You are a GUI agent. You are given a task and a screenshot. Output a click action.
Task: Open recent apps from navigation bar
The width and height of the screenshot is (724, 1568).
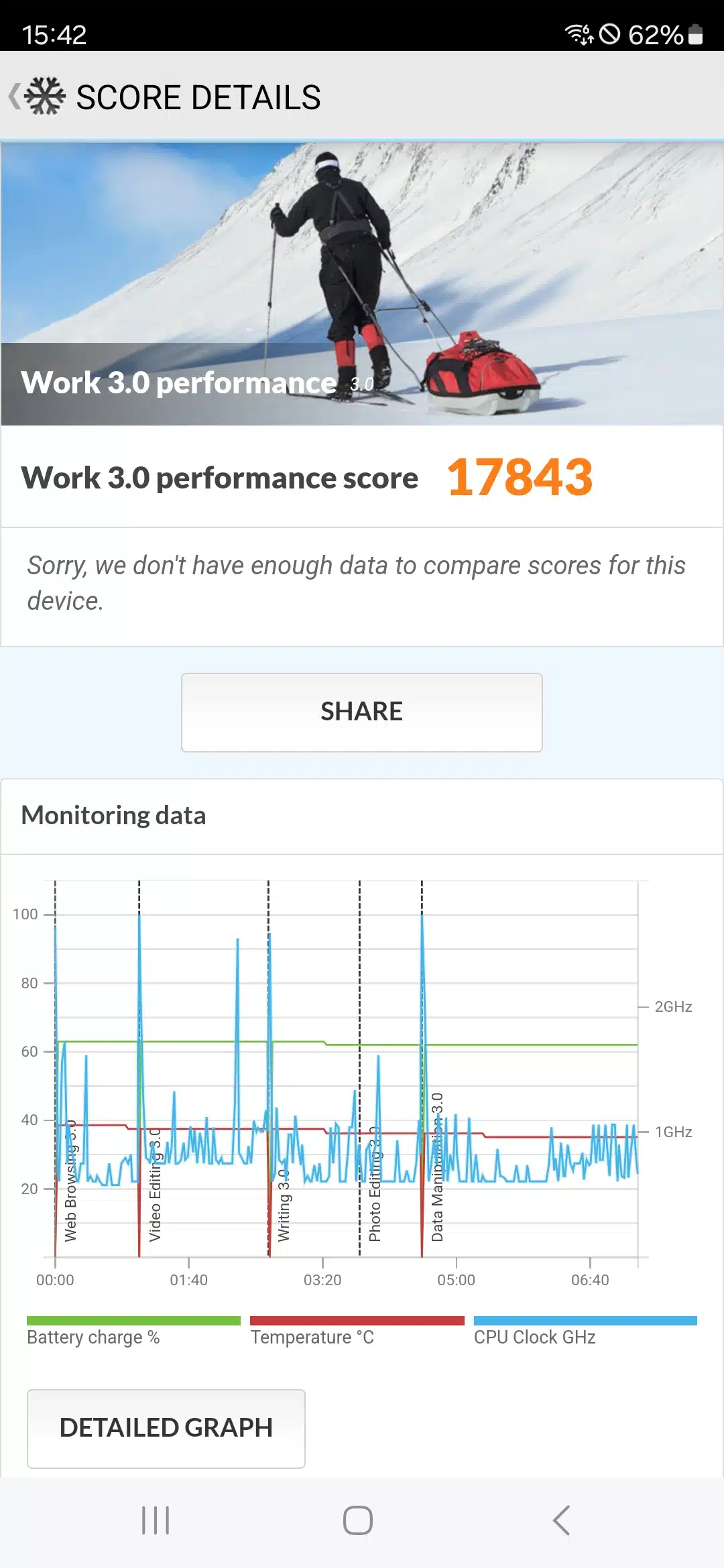156,1520
